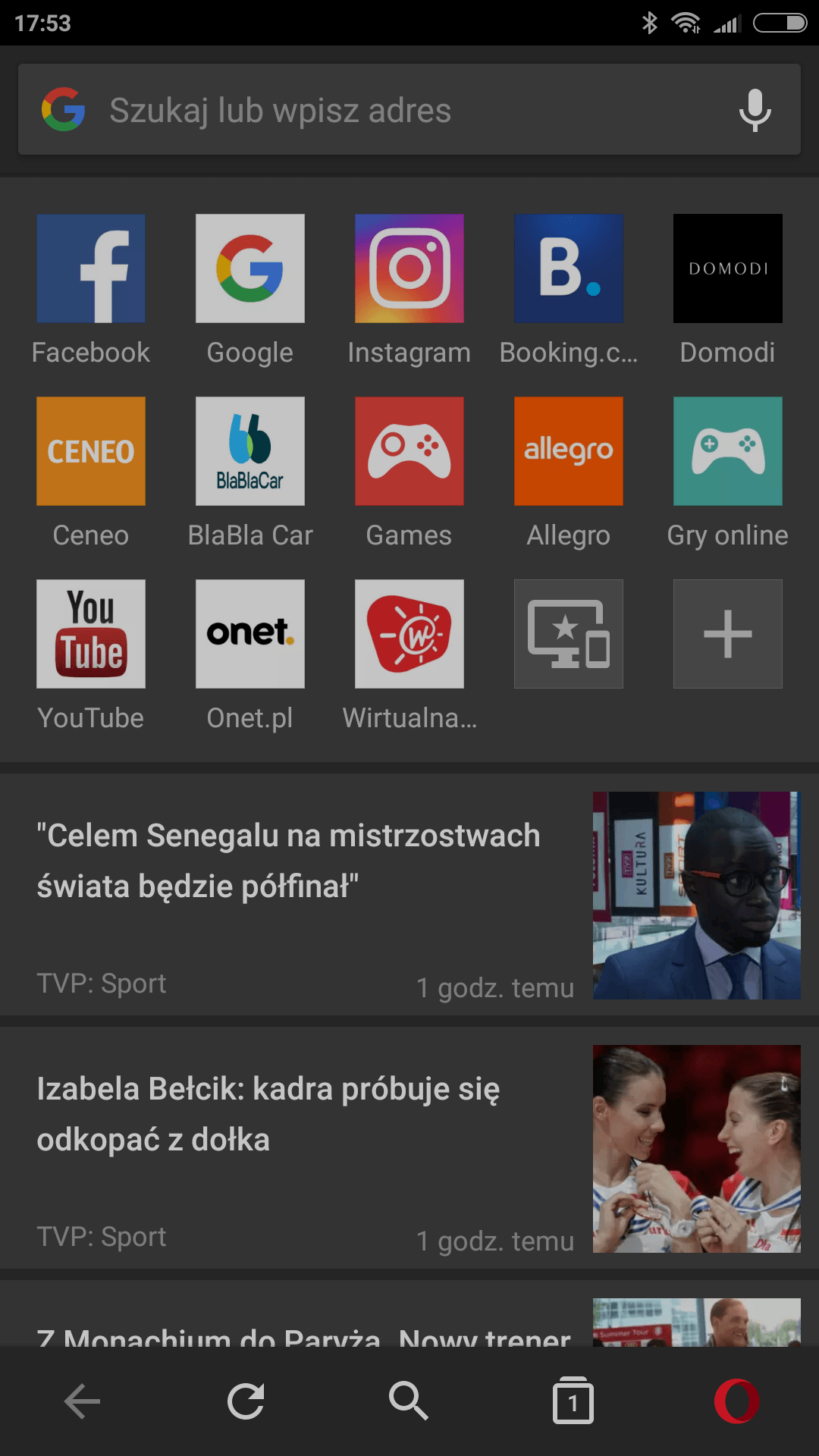
Task: Go back with the toolbar arrow
Action: 82,1401
